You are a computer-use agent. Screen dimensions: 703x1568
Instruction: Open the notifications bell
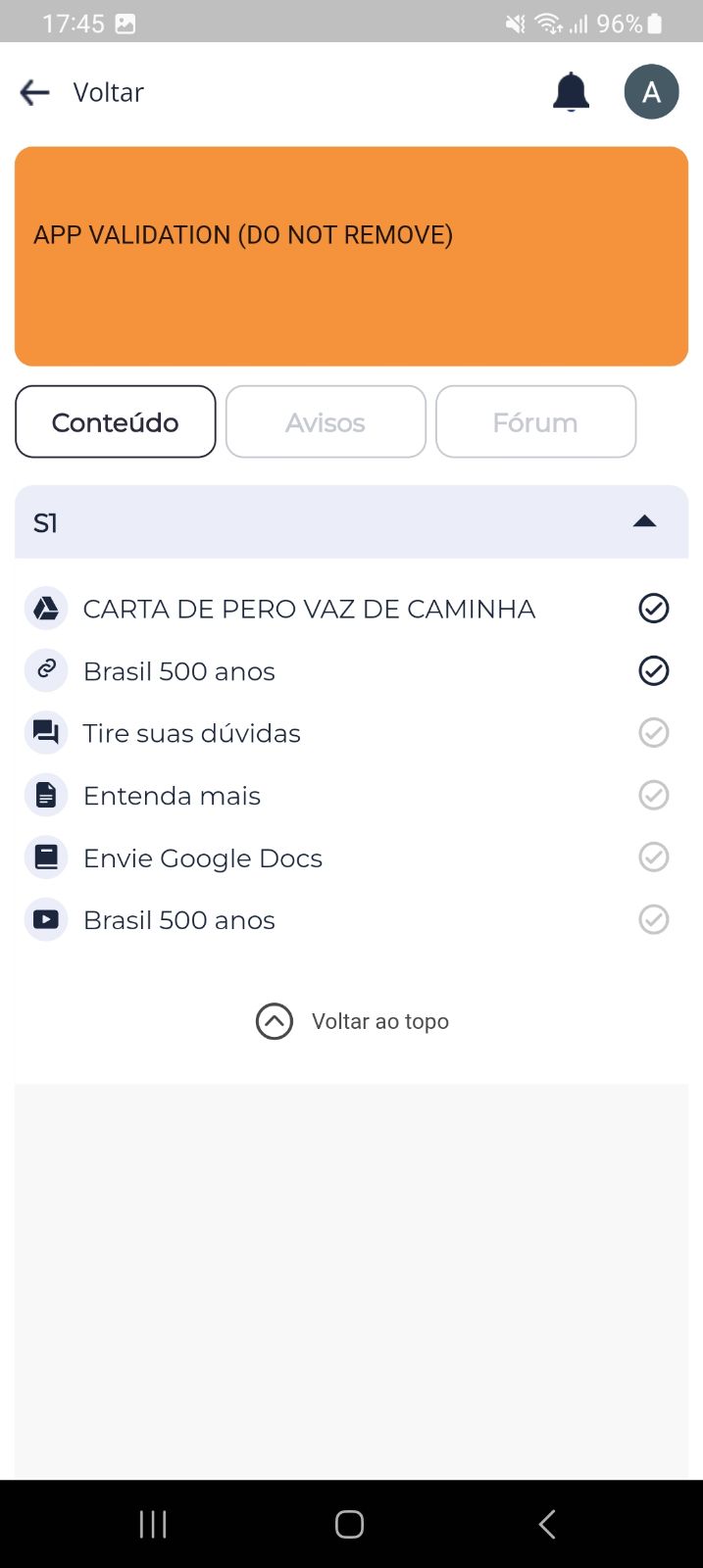pos(571,92)
